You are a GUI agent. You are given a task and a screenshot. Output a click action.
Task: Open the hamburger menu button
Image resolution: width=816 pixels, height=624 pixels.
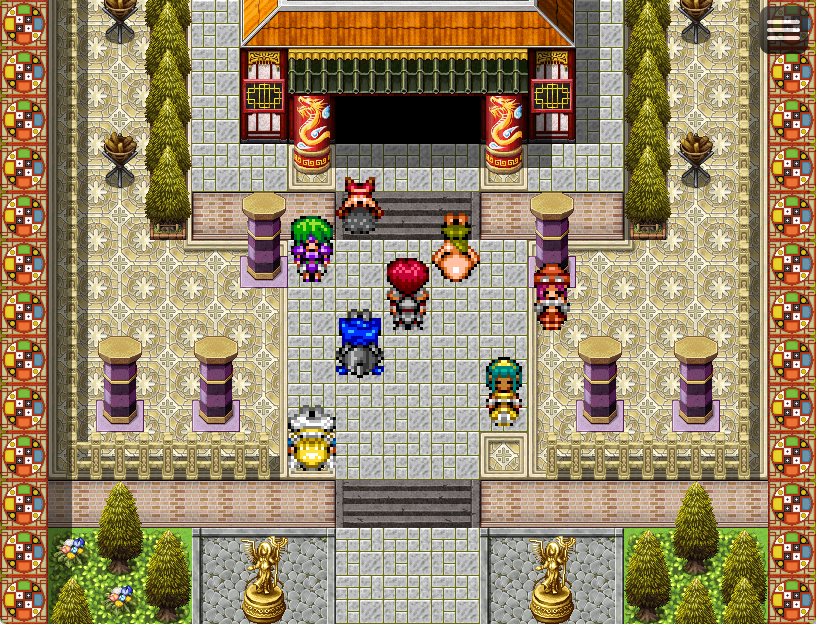[784, 31]
